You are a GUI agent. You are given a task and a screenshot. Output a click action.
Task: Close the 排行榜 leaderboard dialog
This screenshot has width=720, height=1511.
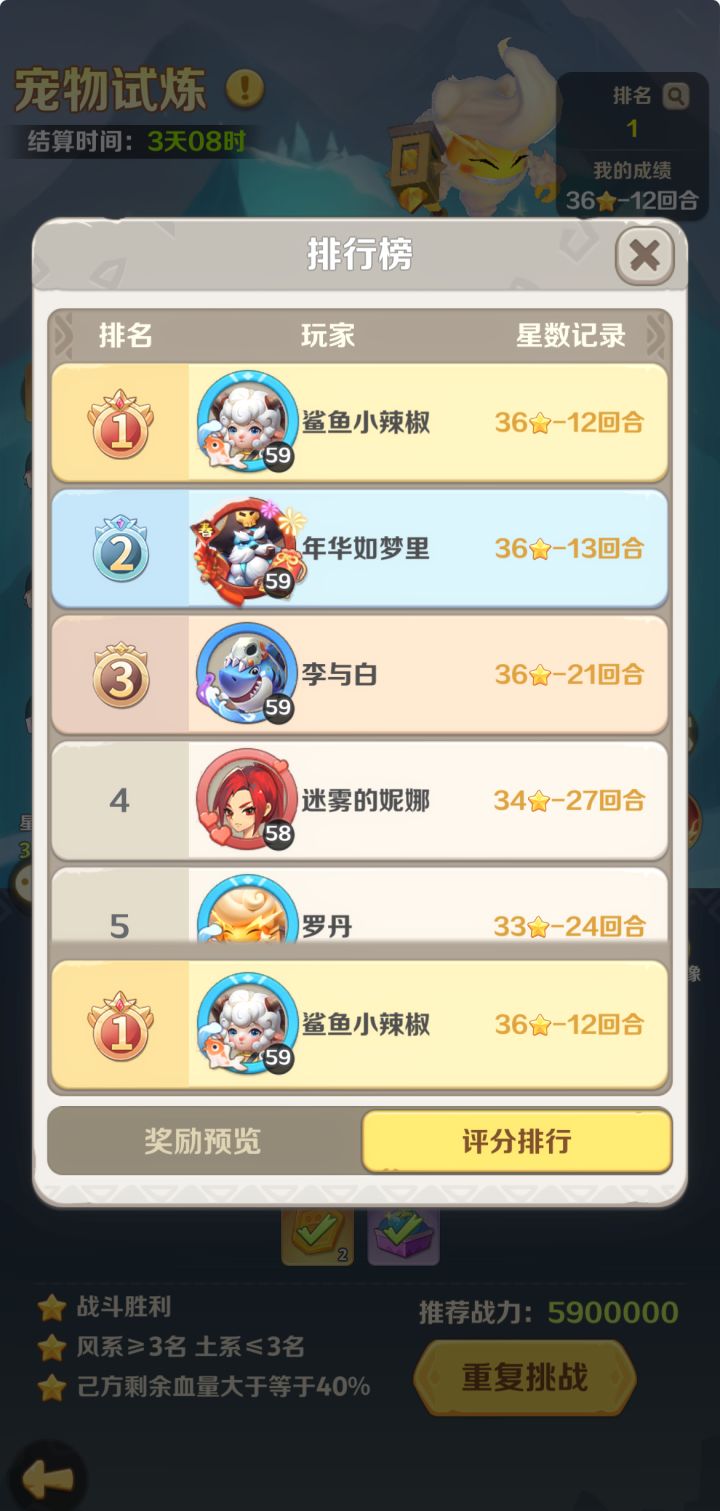point(645,256)
